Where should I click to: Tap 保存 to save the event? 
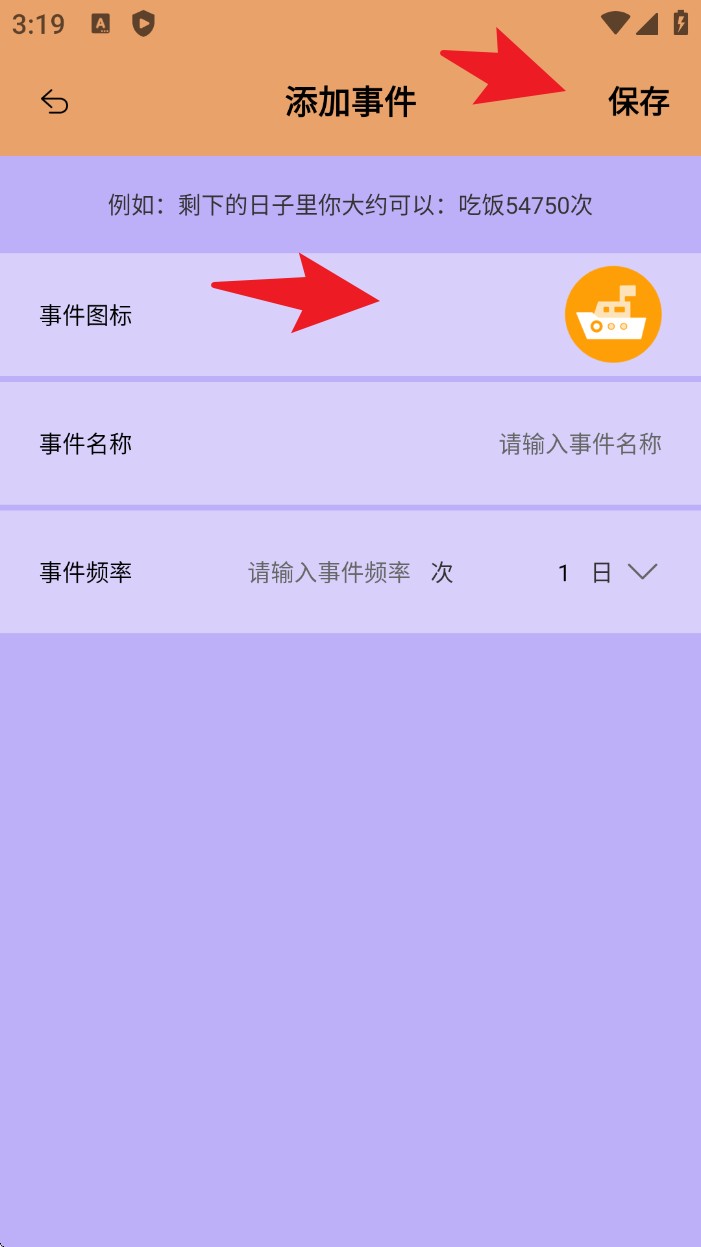click(x=638, y=102)
